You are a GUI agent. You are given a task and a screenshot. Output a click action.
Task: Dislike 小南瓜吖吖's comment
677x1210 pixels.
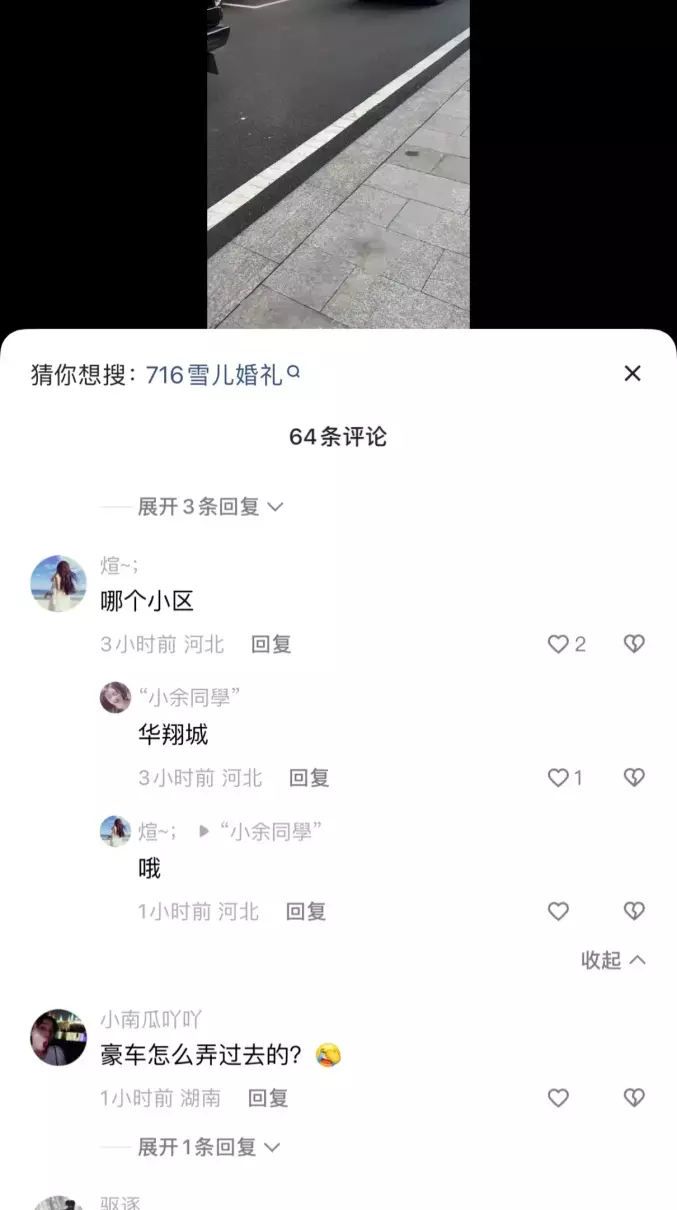click(x=634, y=1098)
